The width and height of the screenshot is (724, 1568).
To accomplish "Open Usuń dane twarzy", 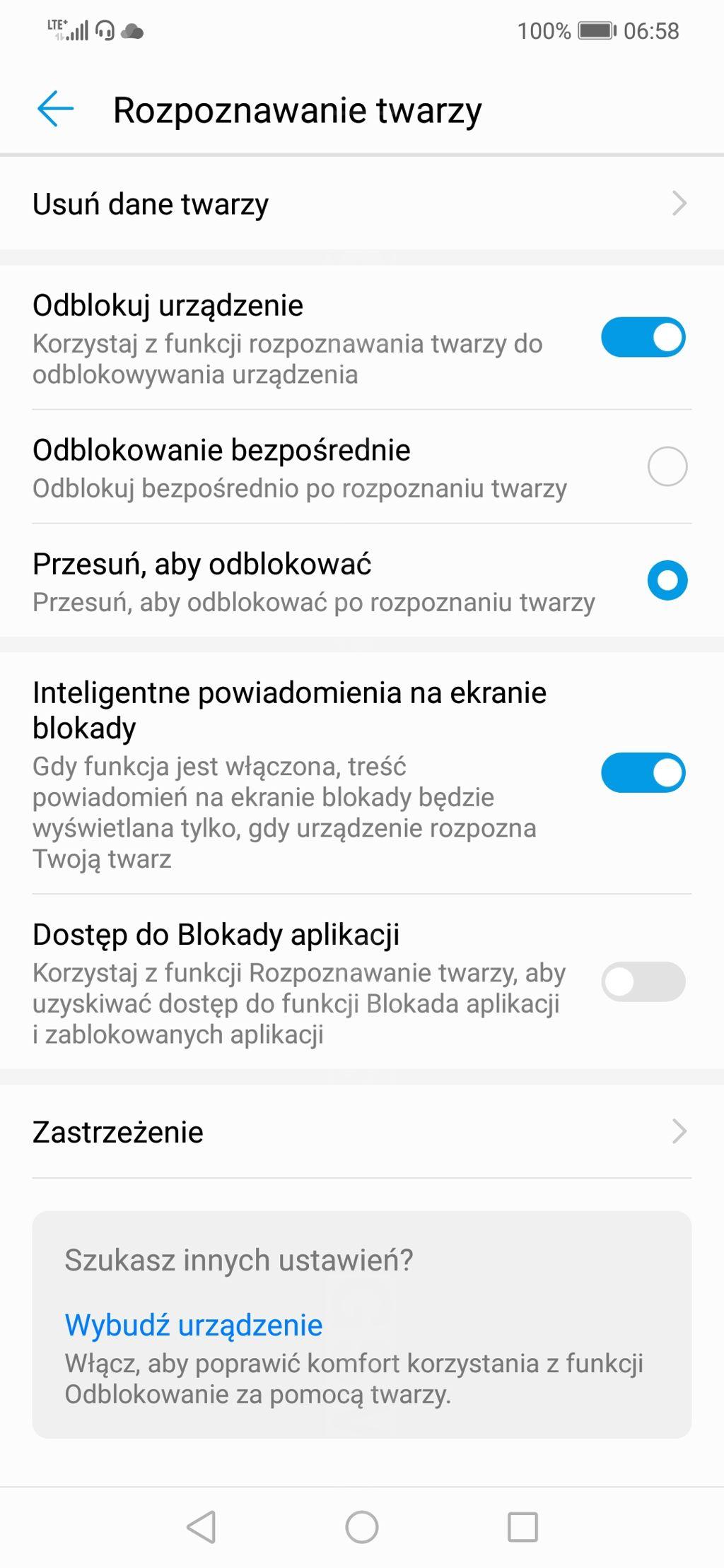I will point(362,204).
